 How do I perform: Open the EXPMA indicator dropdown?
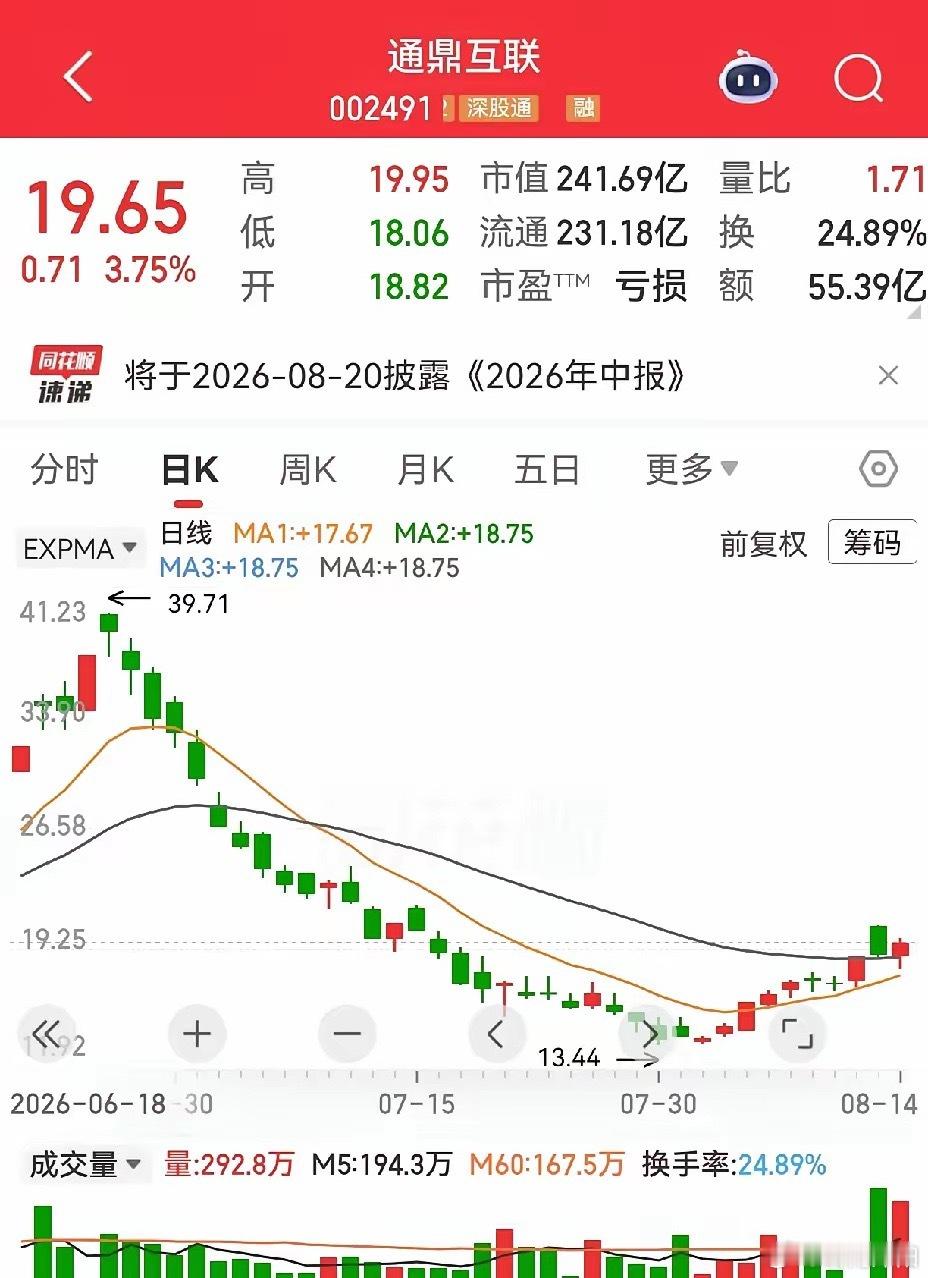coord(79,549)
